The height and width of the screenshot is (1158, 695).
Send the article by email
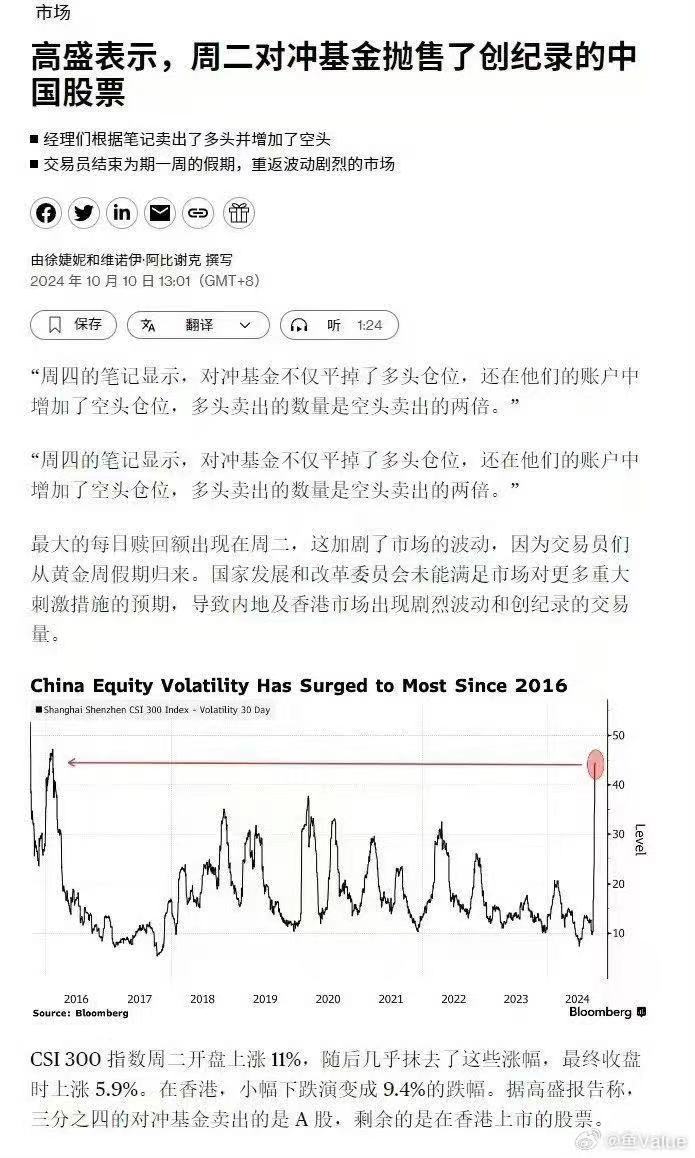pyautogui.click(x=160, y=213)
